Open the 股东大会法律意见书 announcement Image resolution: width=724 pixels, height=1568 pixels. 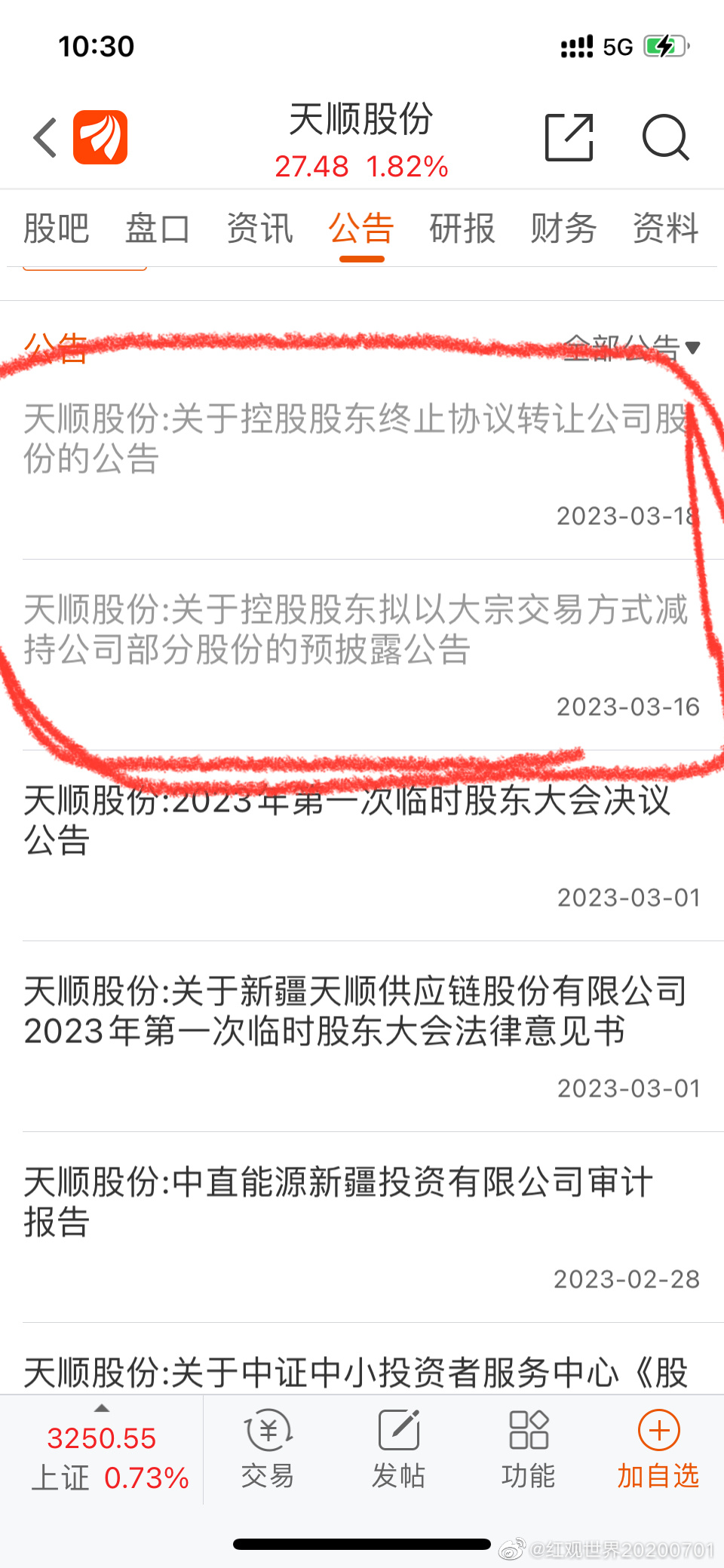tap(362, 1036)
